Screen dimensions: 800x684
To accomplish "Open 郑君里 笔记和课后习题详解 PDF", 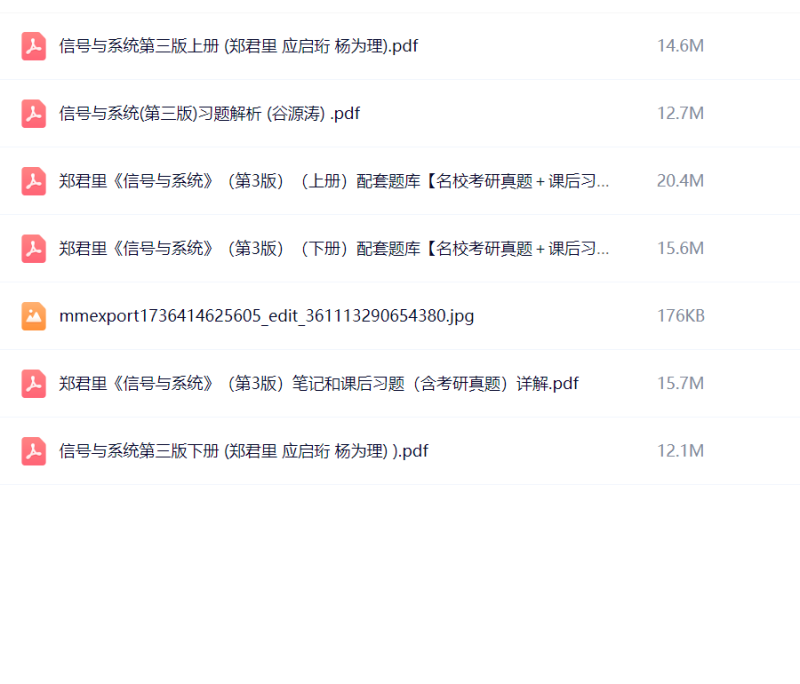I will tap(318, 384).
